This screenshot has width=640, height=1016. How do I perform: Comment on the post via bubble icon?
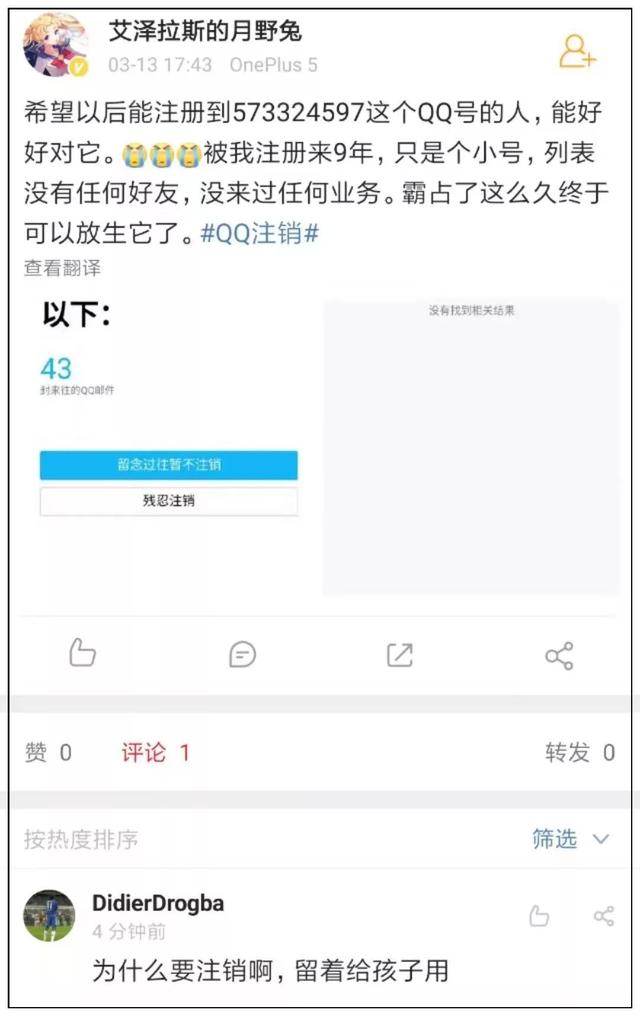242,655
